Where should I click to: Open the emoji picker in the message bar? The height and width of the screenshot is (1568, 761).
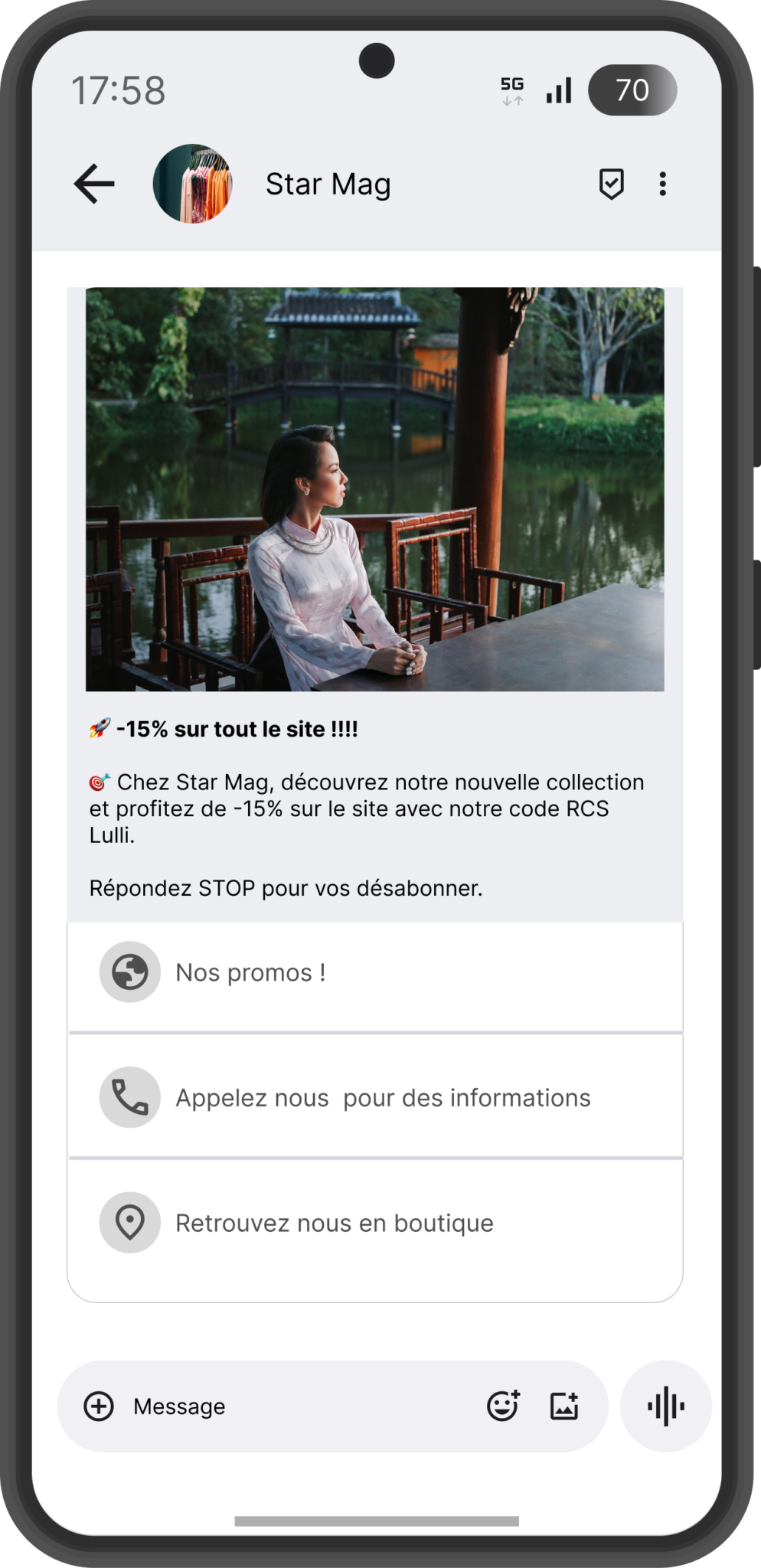click(505, 1406)
